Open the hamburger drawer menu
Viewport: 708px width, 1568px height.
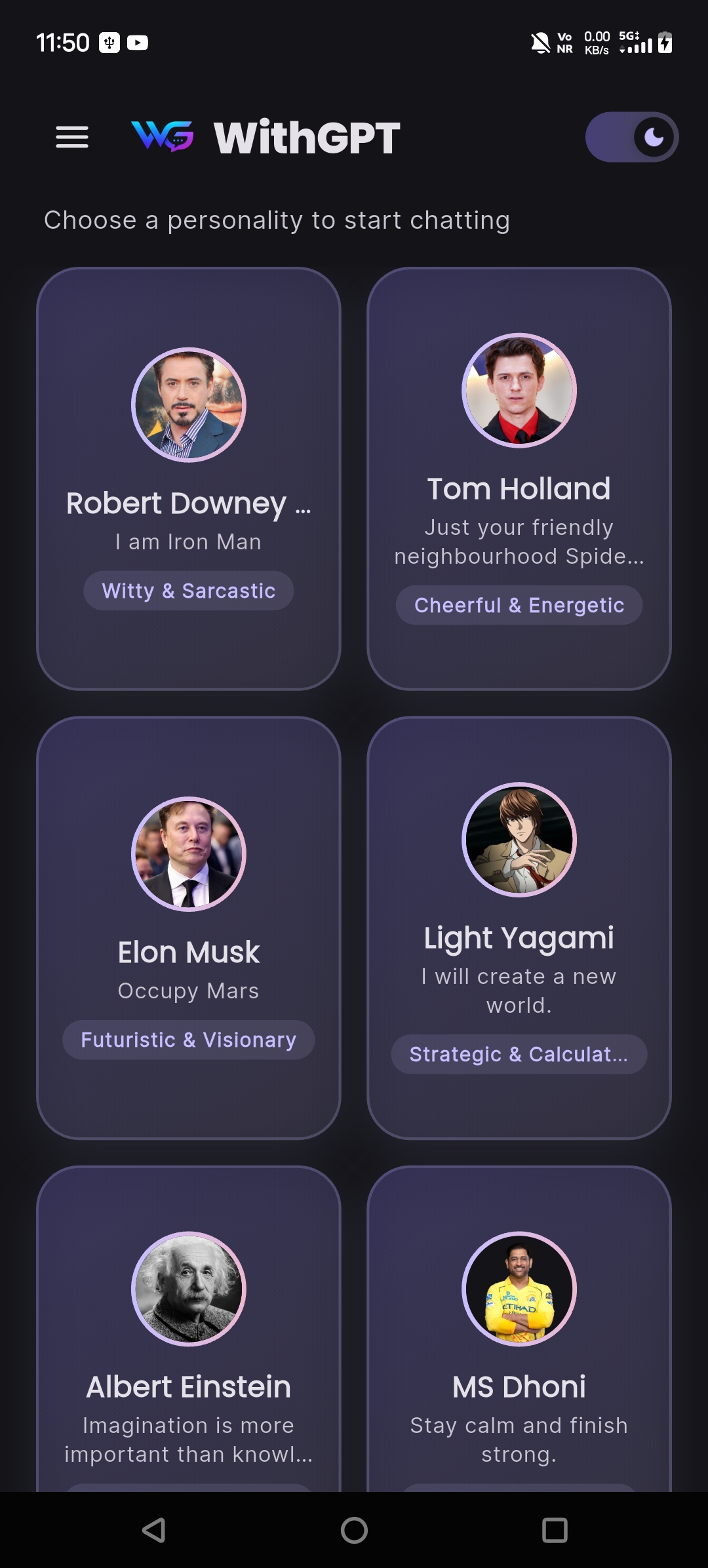tap(72, 137)
